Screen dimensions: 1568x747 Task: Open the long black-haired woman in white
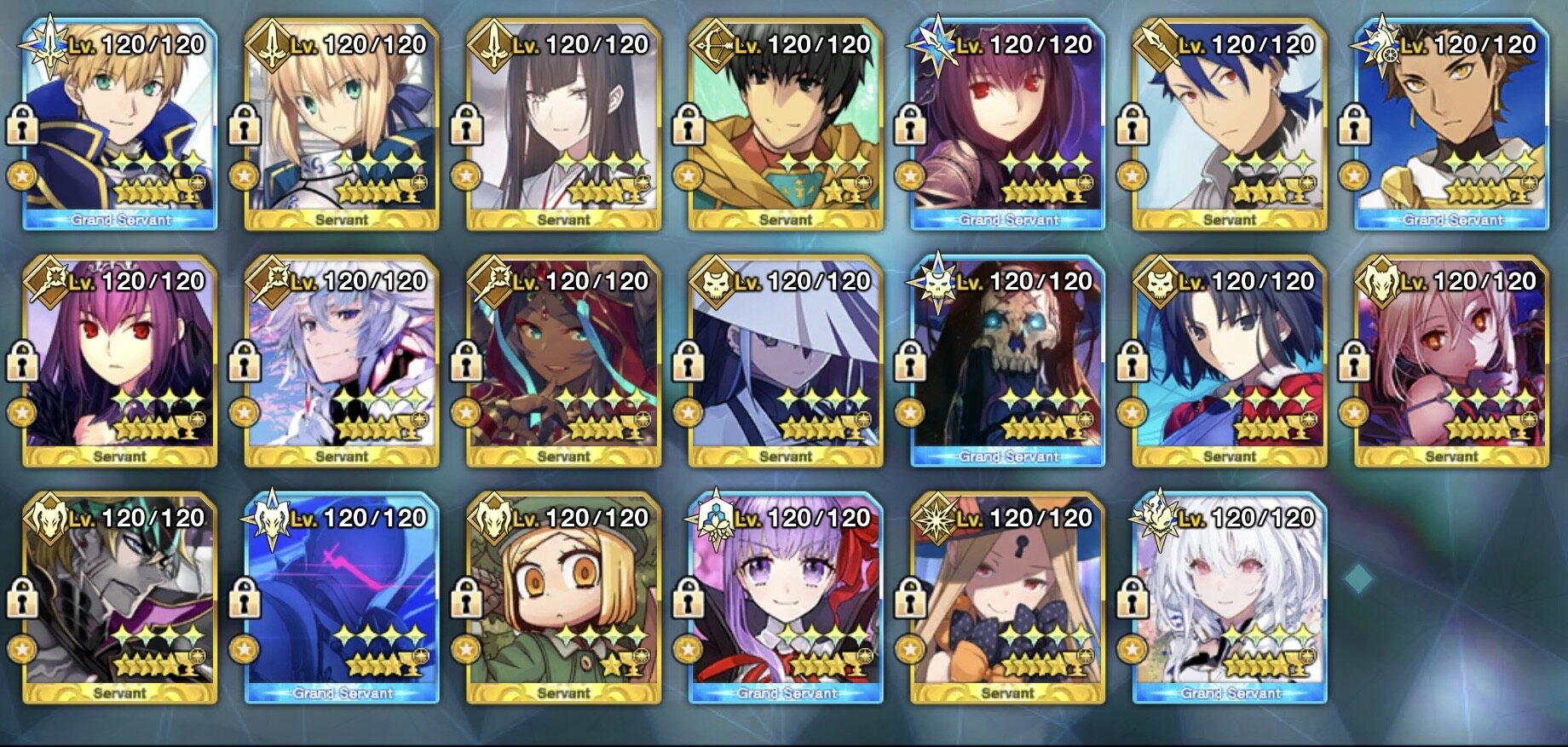(563, 124)
